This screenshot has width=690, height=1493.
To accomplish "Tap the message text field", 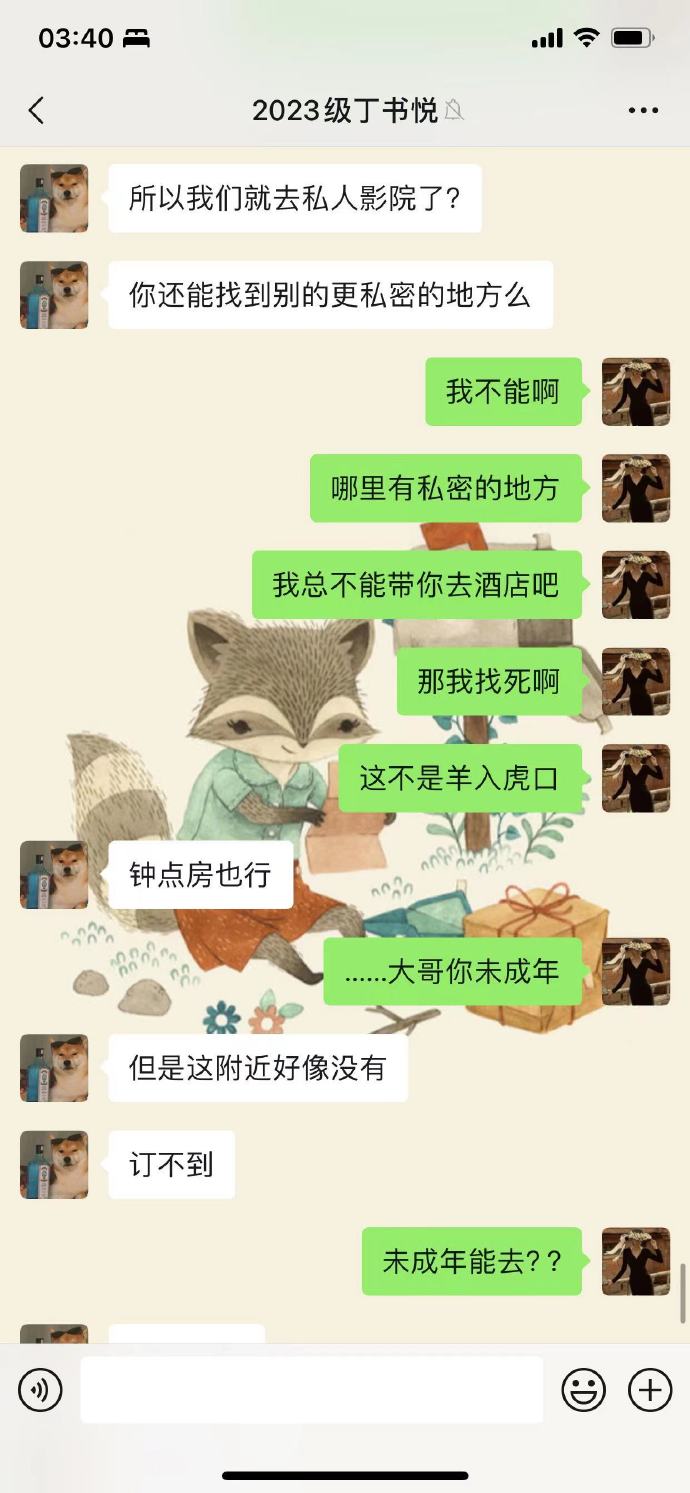I will 312,1390.
